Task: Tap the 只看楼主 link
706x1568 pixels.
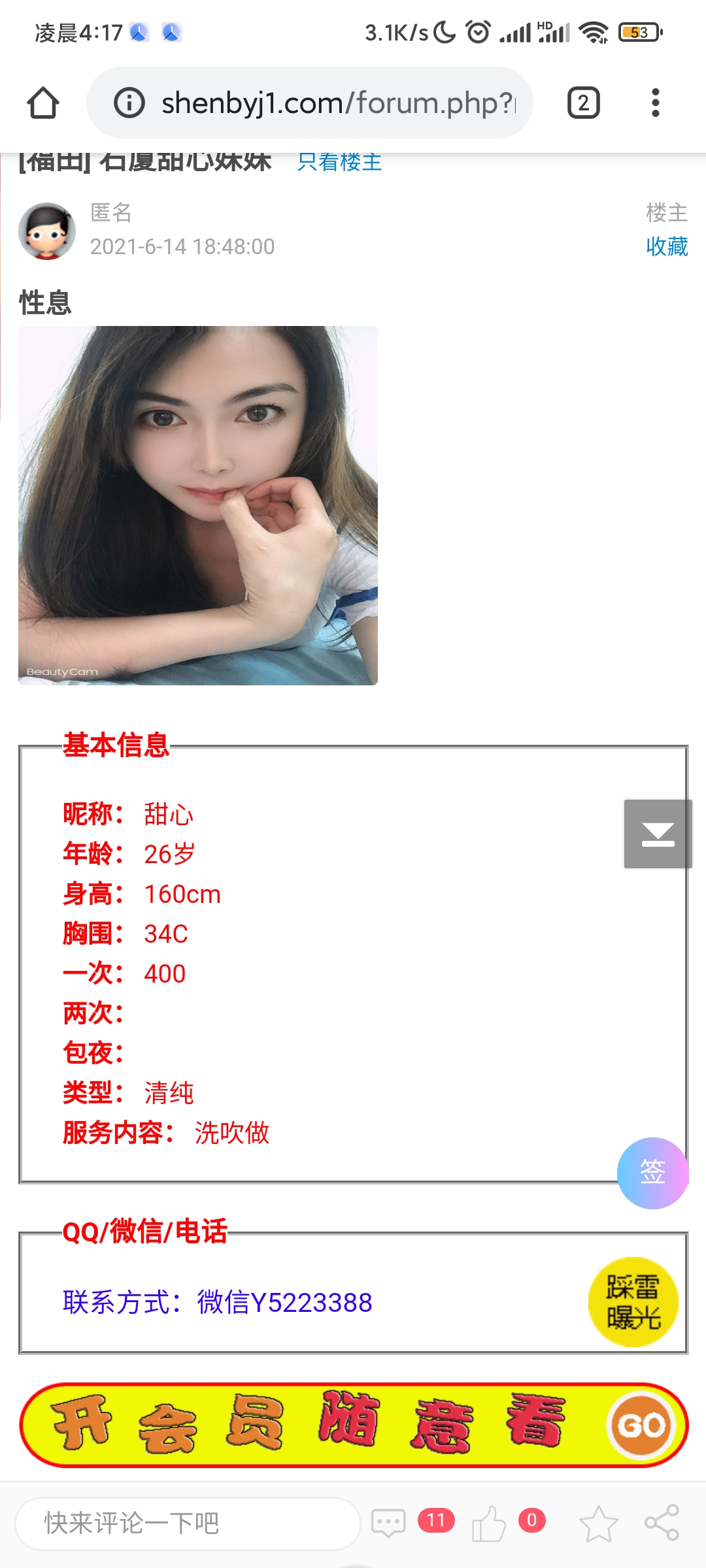Action: point(339,162)
